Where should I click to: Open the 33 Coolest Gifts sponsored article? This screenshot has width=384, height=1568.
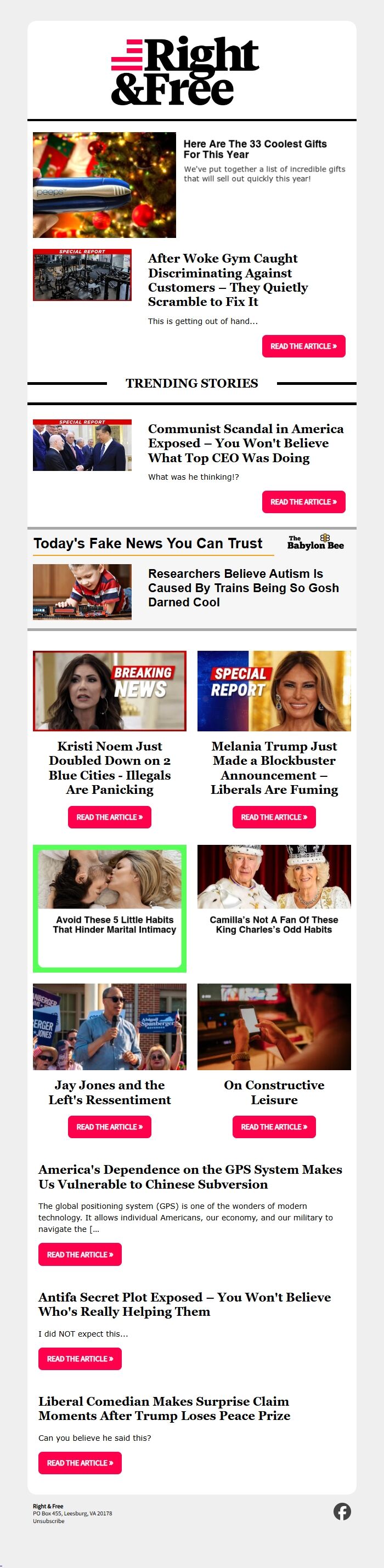tap(255, 149)
